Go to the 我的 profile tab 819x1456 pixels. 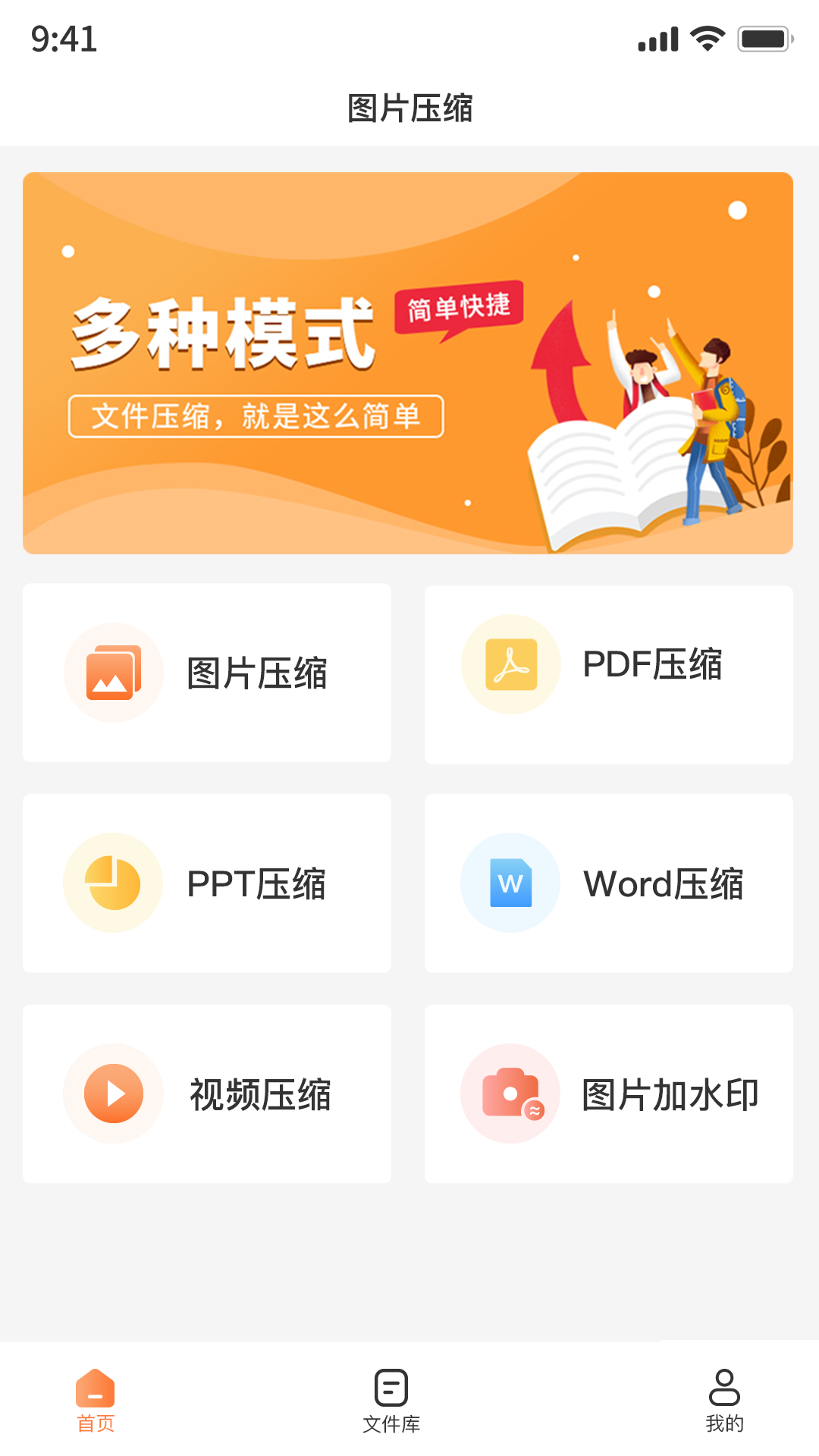point(724,1401)
